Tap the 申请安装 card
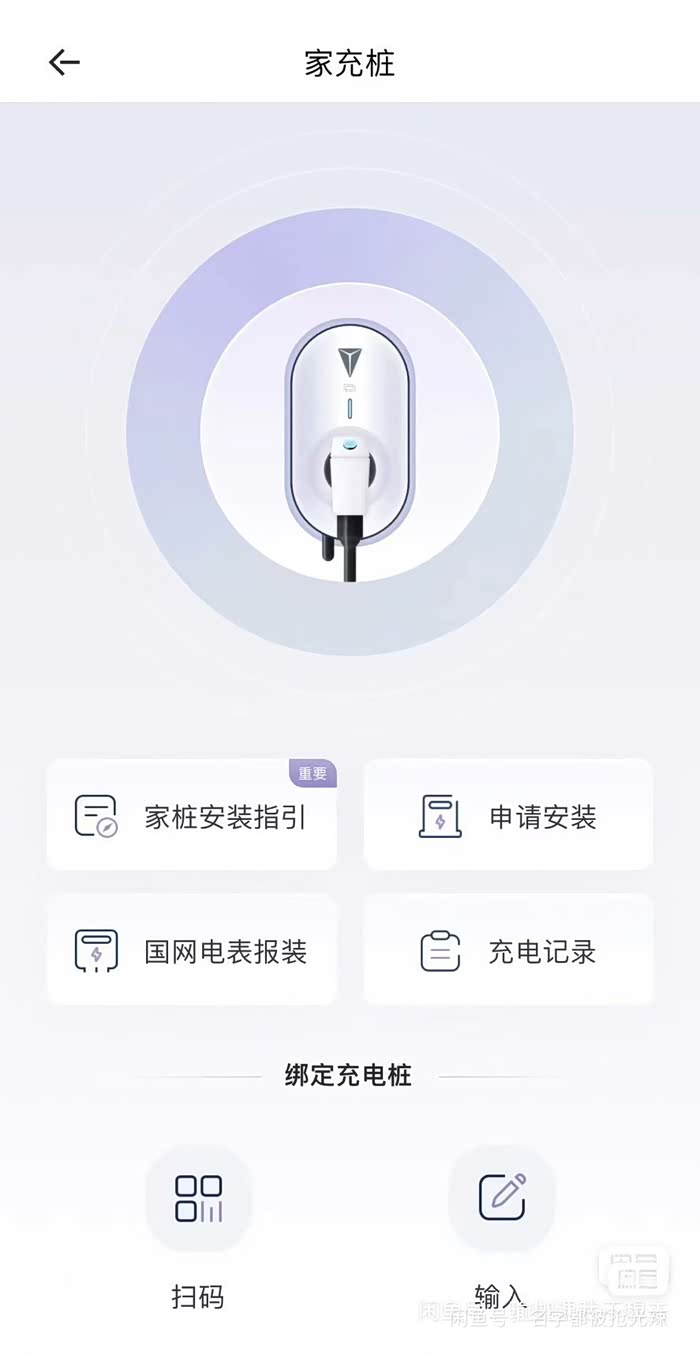The height and width of the screenshot is (1355, 700). click(508, 816)
